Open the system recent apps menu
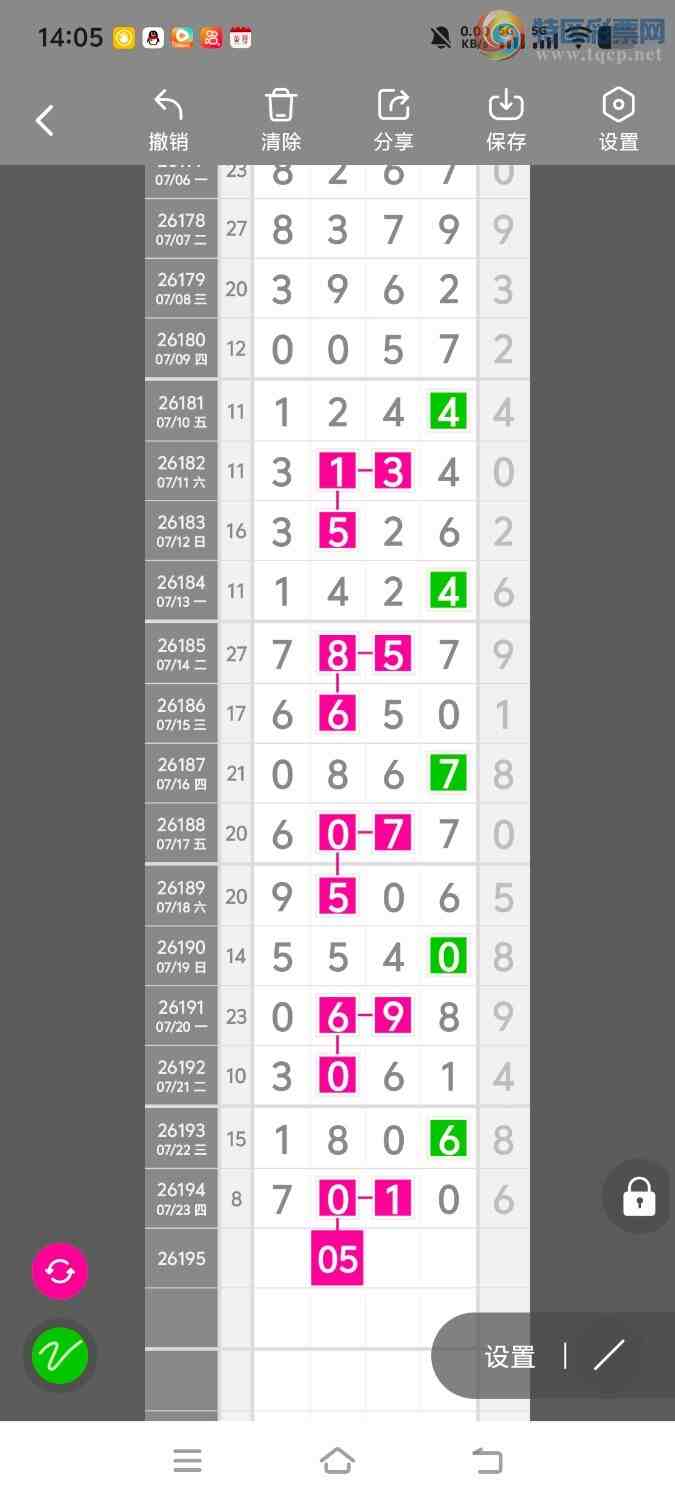Viewport: 675px width, 1500px height. 187,1461
